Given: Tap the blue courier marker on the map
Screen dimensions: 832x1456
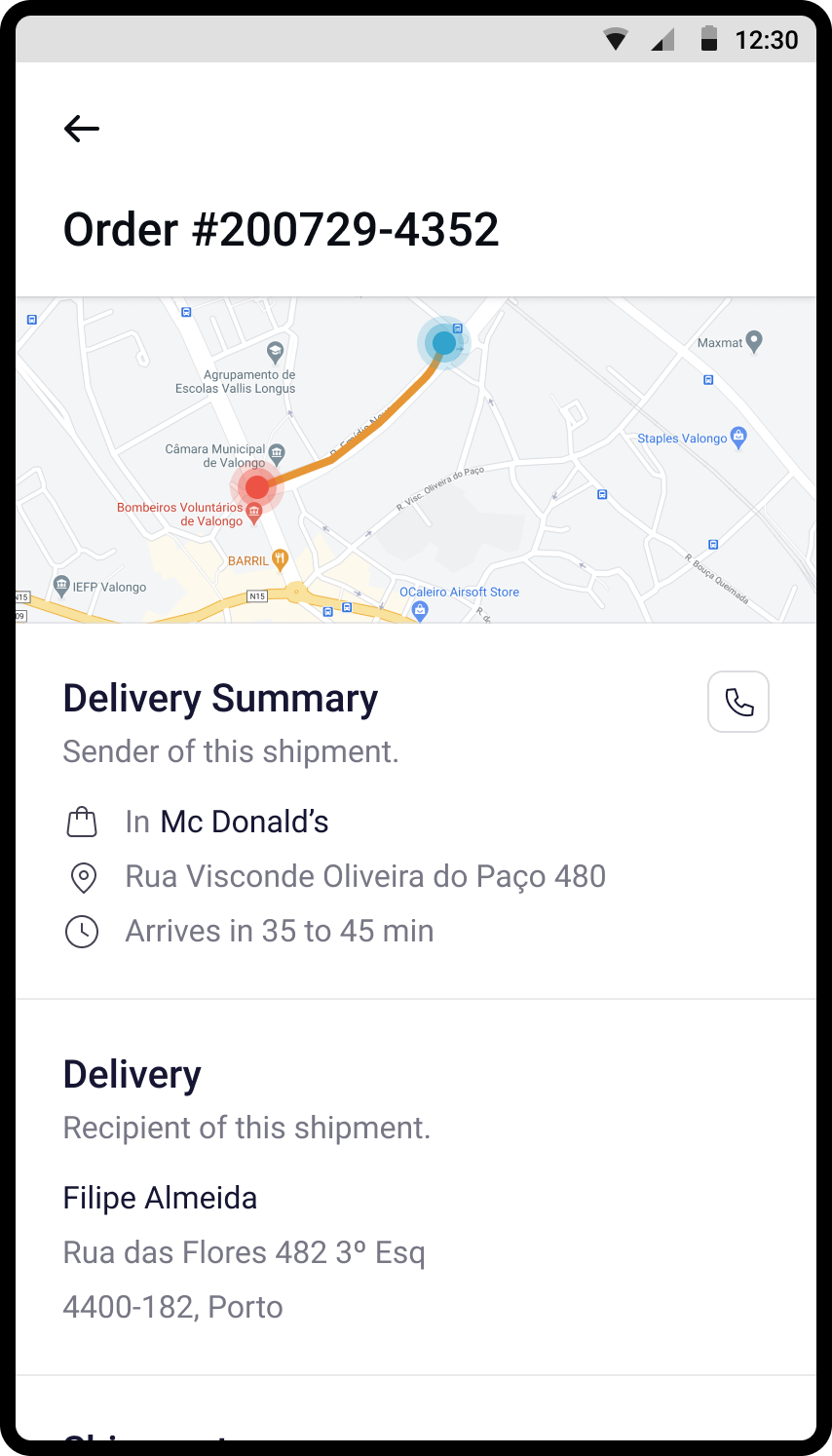Looking at the screenshot, I should pos(444,342).
